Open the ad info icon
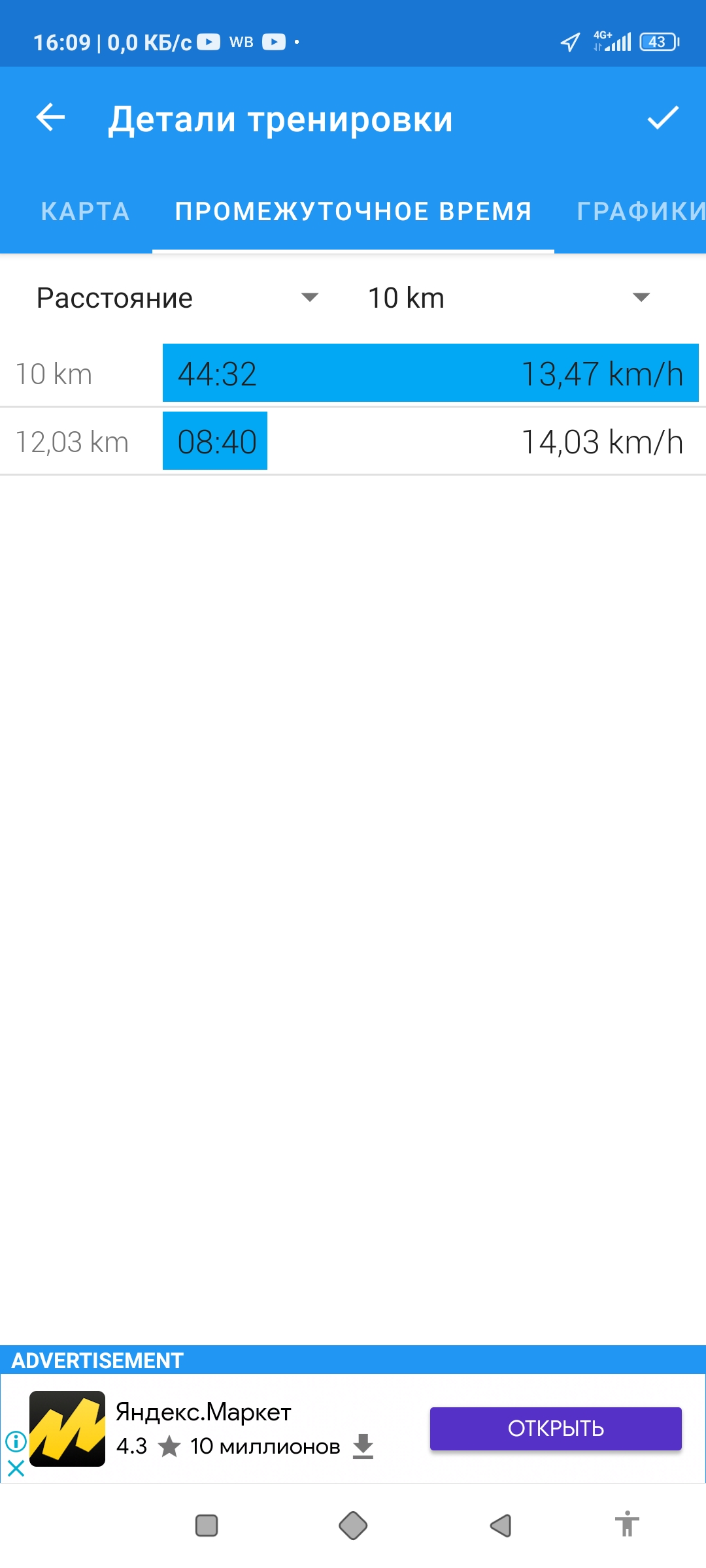 click(16, 1441)
